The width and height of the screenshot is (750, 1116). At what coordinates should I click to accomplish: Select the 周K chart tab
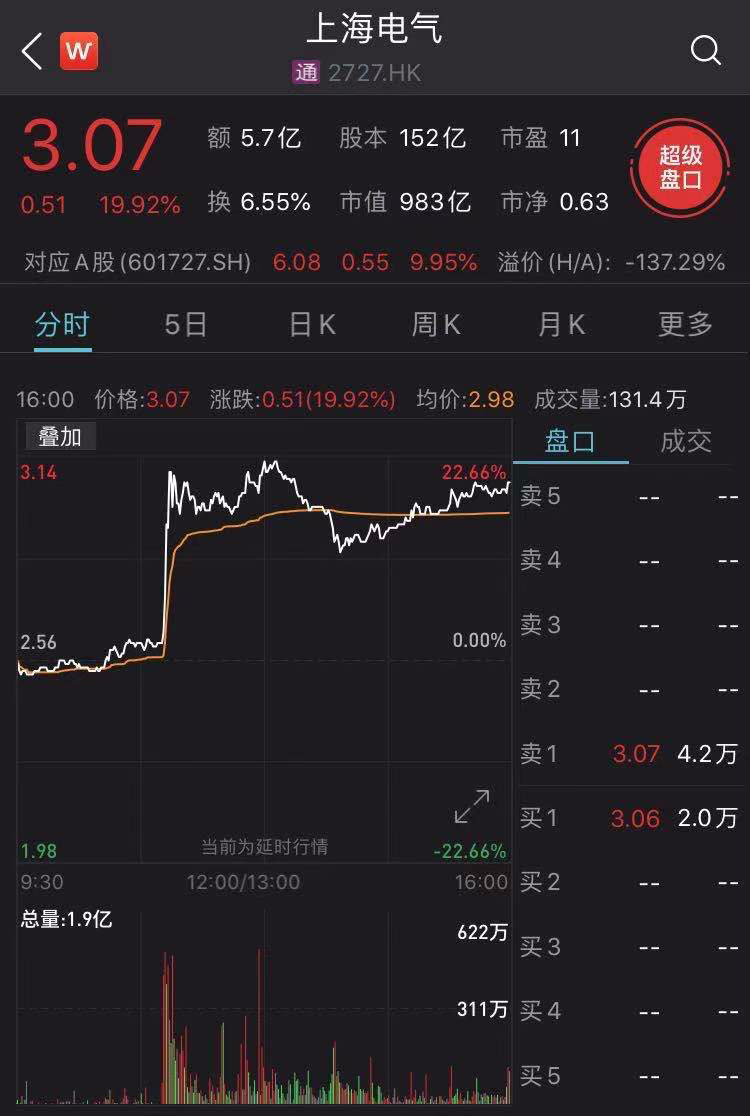[x=436, y=324]
